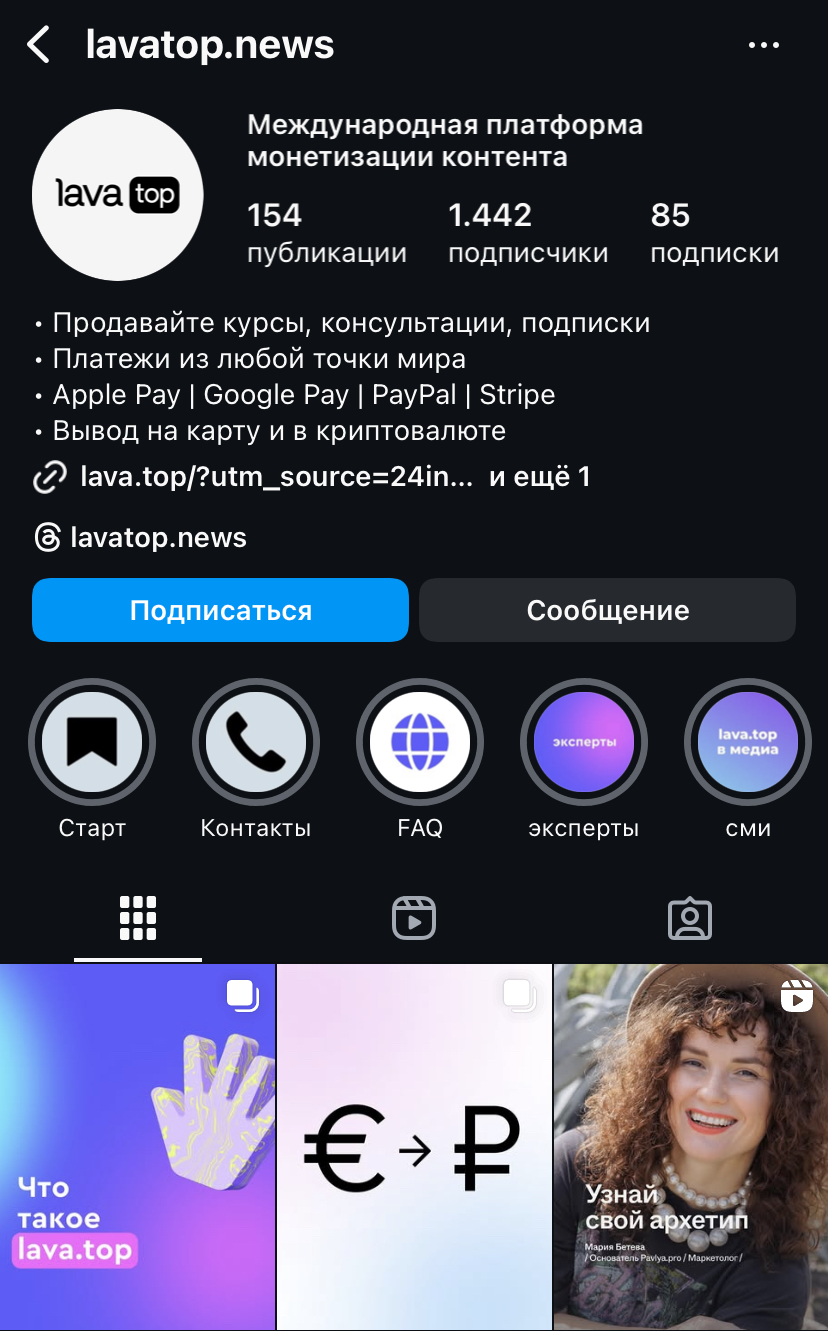Viewport: 828px width, 1331px height.
Task: Open the Что такое lava.top post
Action: coord(137,1147)
